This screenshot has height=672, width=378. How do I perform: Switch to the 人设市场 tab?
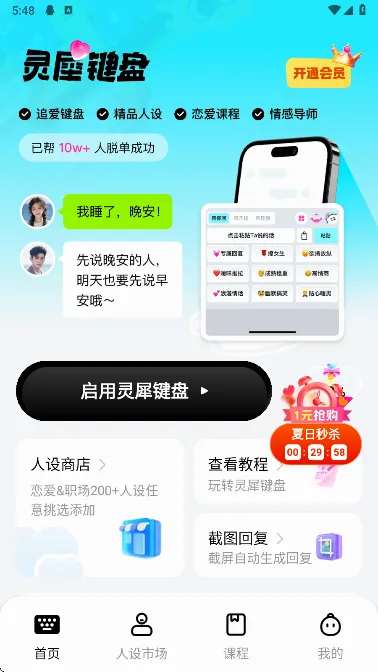point(141,636)
